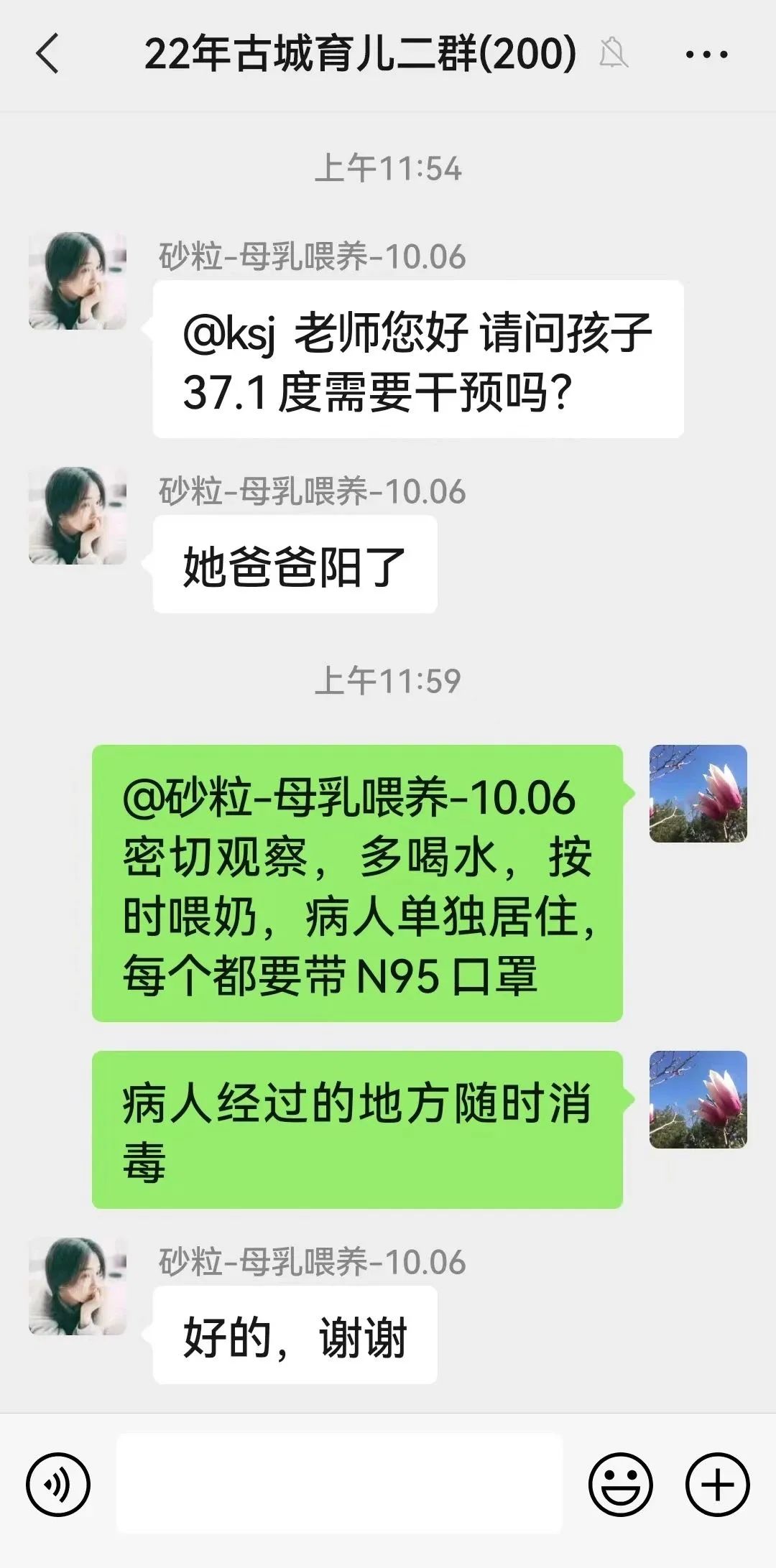Go back from the group chat
776x1568 pixels.
pos(47,54)
